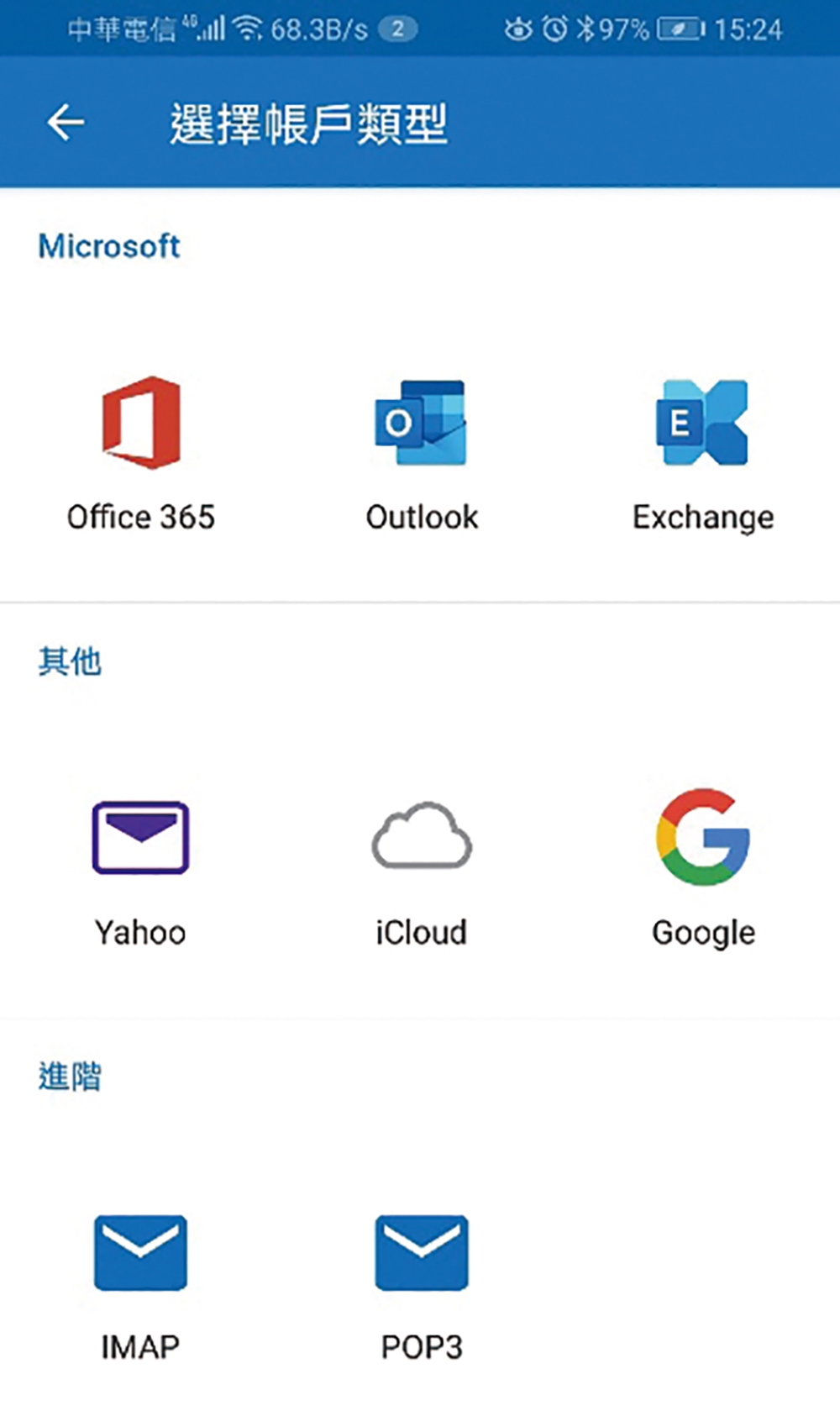The width and height of the screenshot is (840, 1411).
Task: Choose the Outlook account type
Action: [x=422, y=455]
